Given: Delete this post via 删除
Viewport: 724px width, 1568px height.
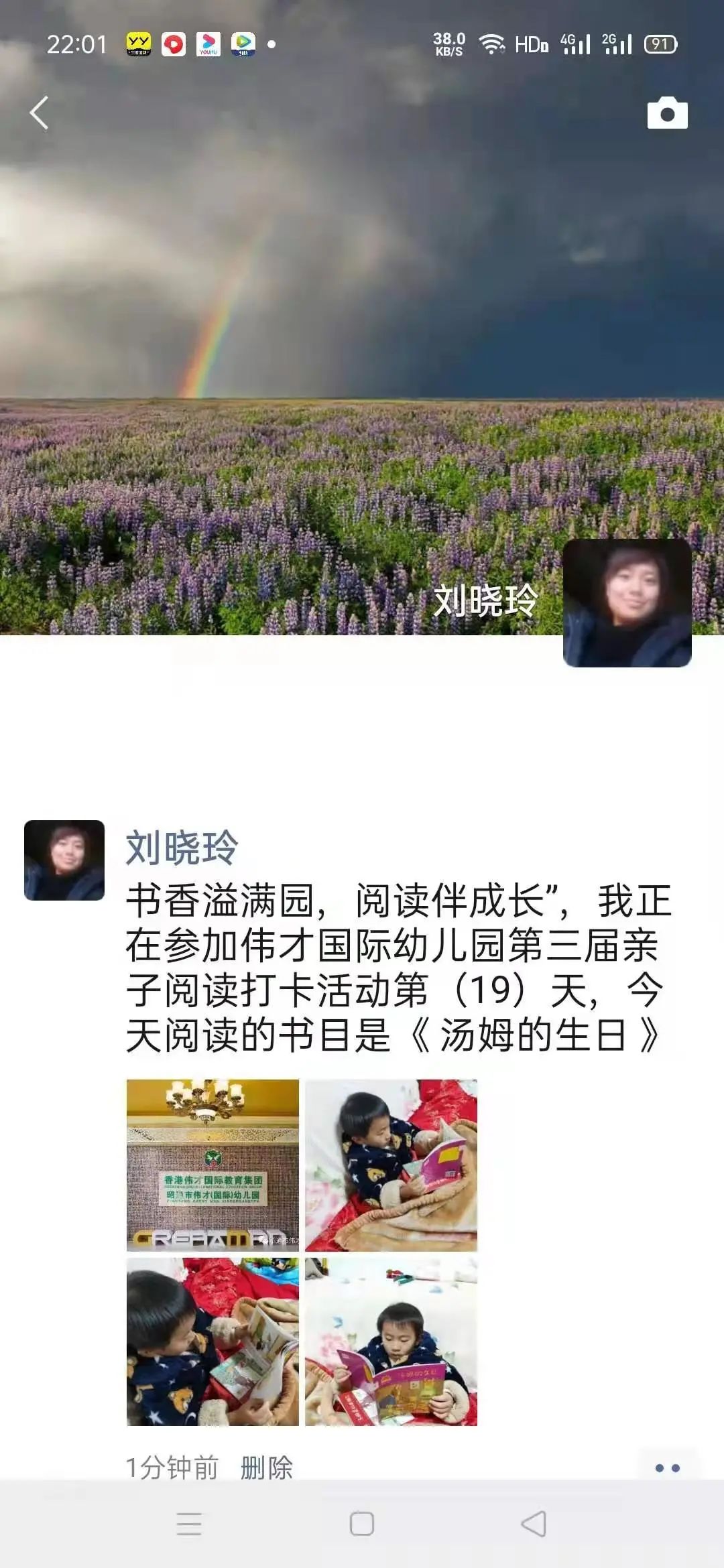Looking at the screenshot, I should click(x=266, y=1467).
